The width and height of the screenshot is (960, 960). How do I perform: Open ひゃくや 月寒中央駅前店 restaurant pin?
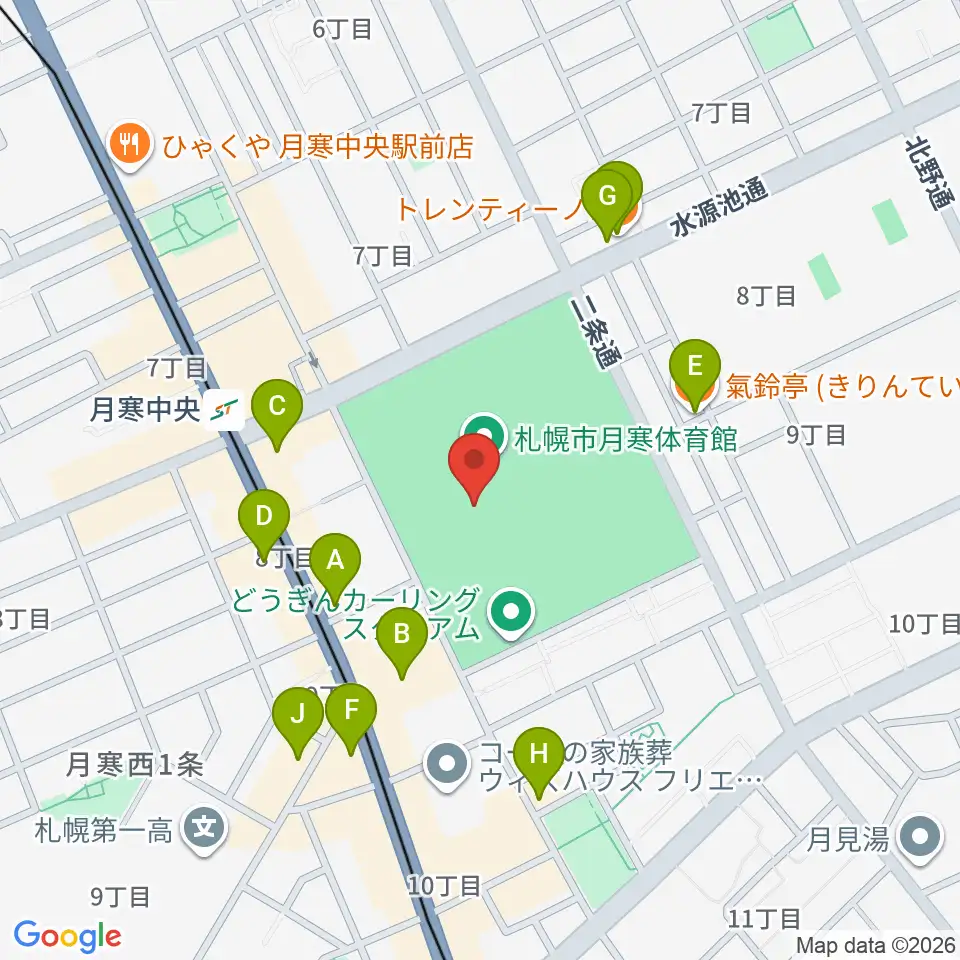[130, 144]
